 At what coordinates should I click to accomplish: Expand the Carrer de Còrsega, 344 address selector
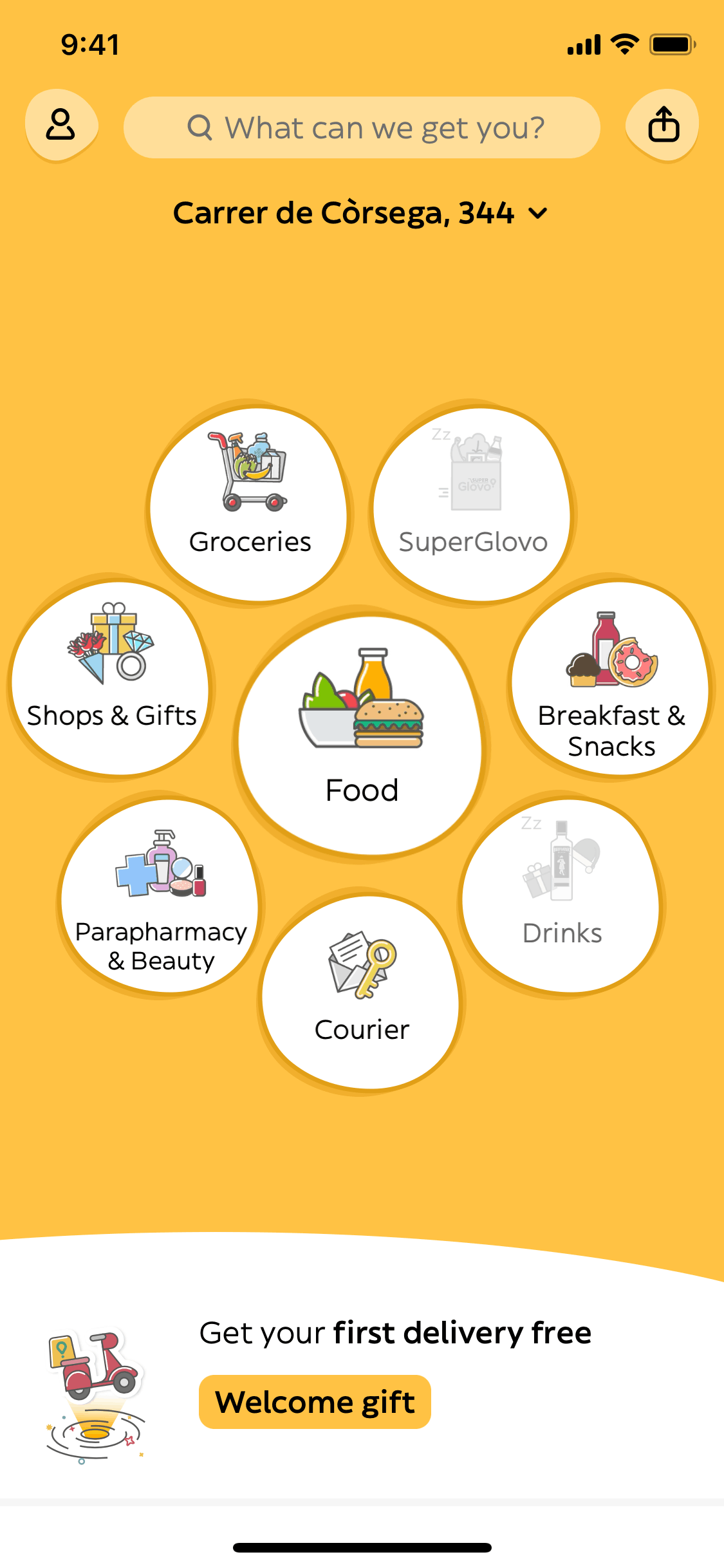click(x=360, y=213)
